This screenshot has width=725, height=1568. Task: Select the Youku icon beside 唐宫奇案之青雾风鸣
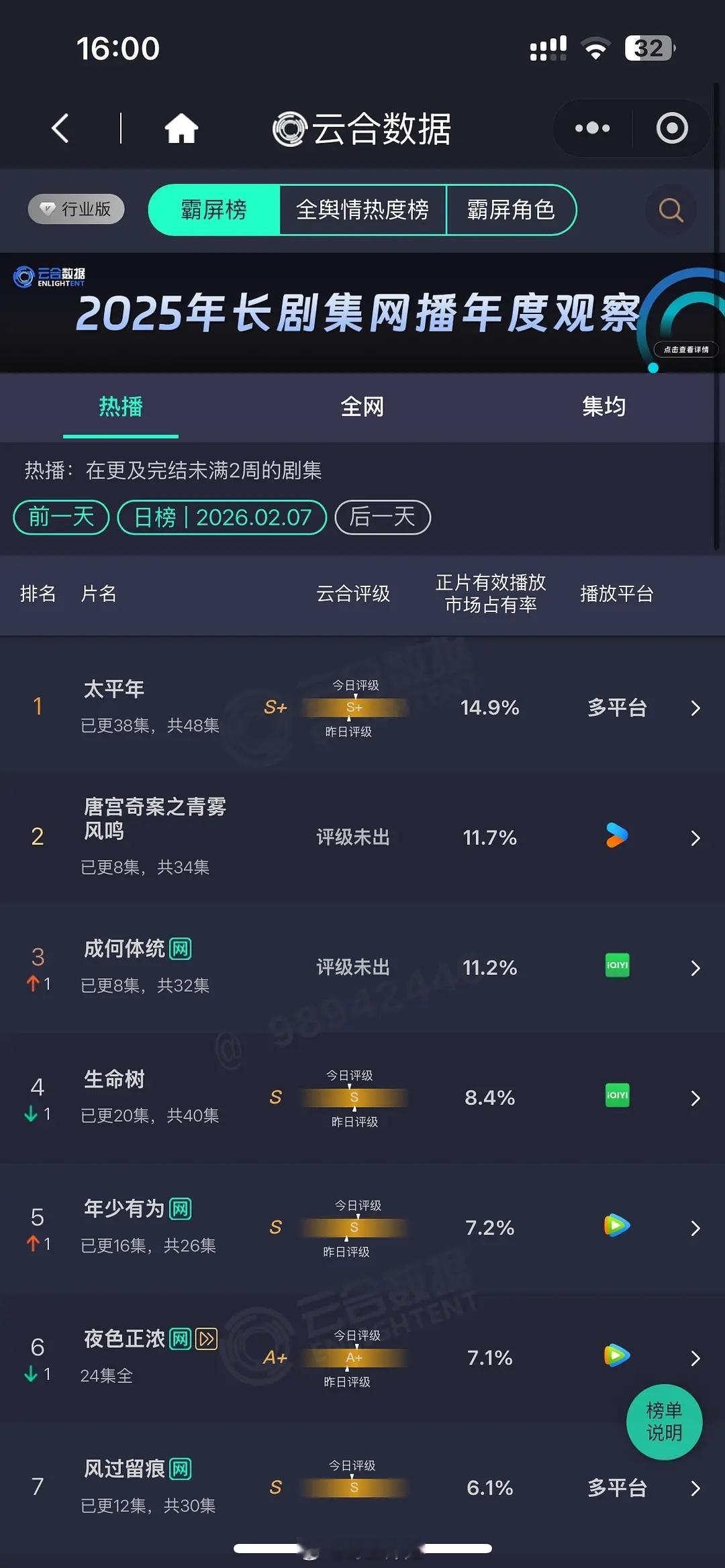click(616, 836)
